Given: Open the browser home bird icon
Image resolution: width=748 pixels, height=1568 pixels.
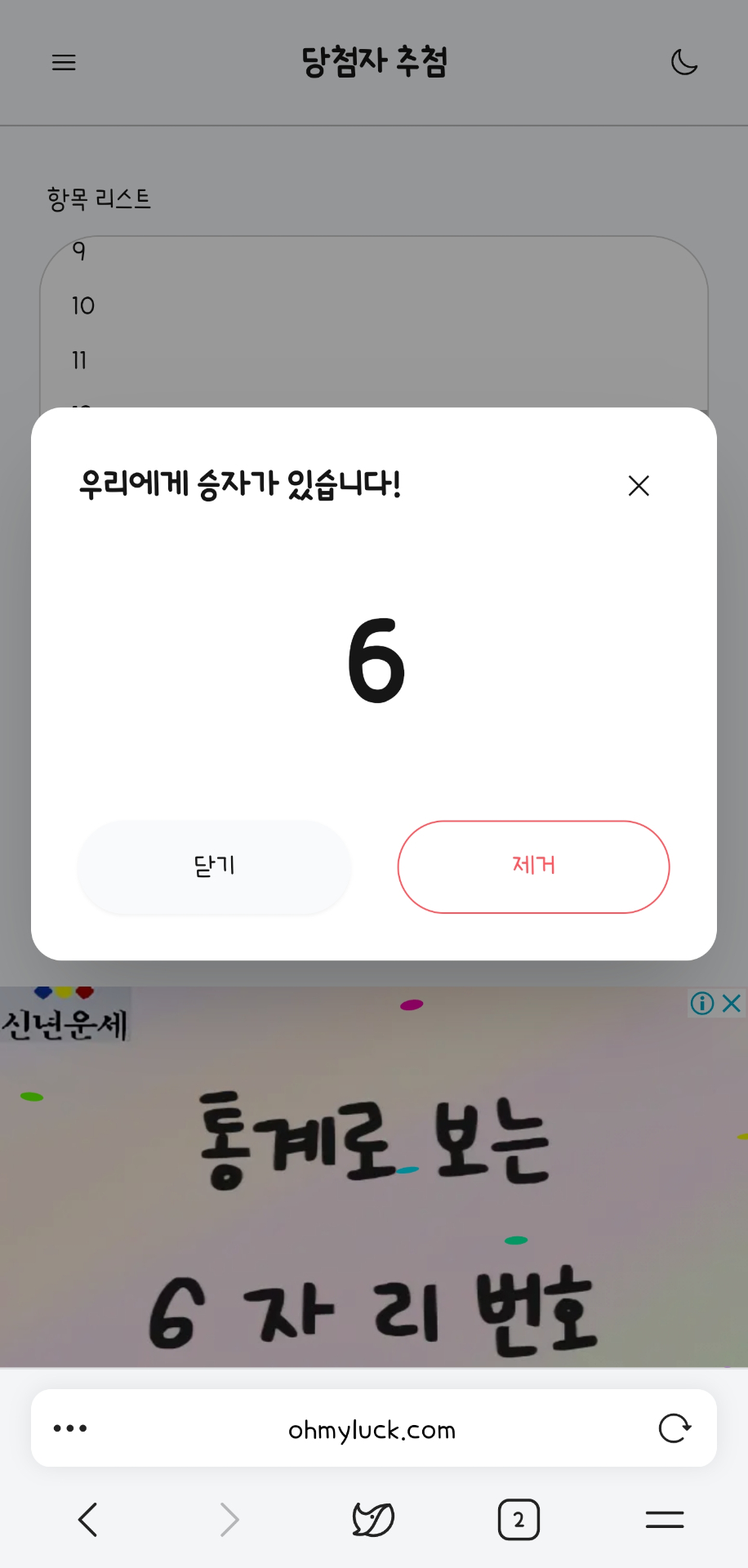Looking at the screenshot, I should (373, 1520).
